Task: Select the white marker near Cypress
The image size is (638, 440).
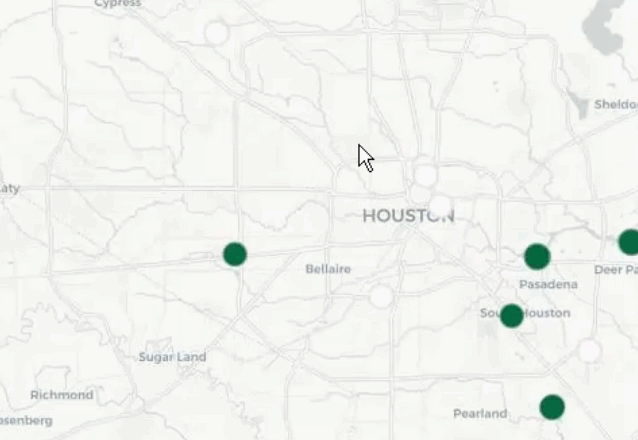Action: point(216,33)
